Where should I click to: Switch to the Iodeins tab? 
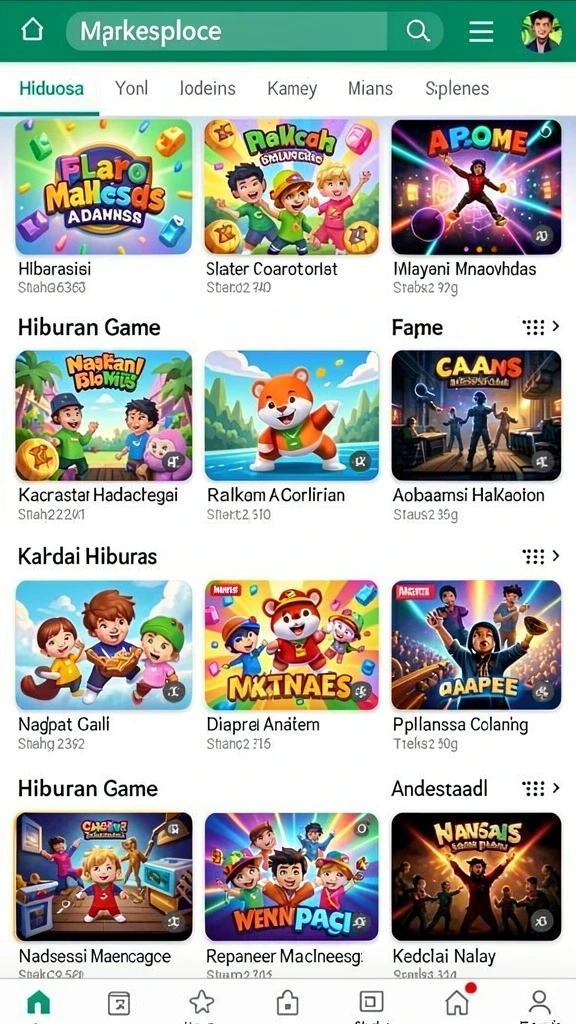tap(207, 88)
